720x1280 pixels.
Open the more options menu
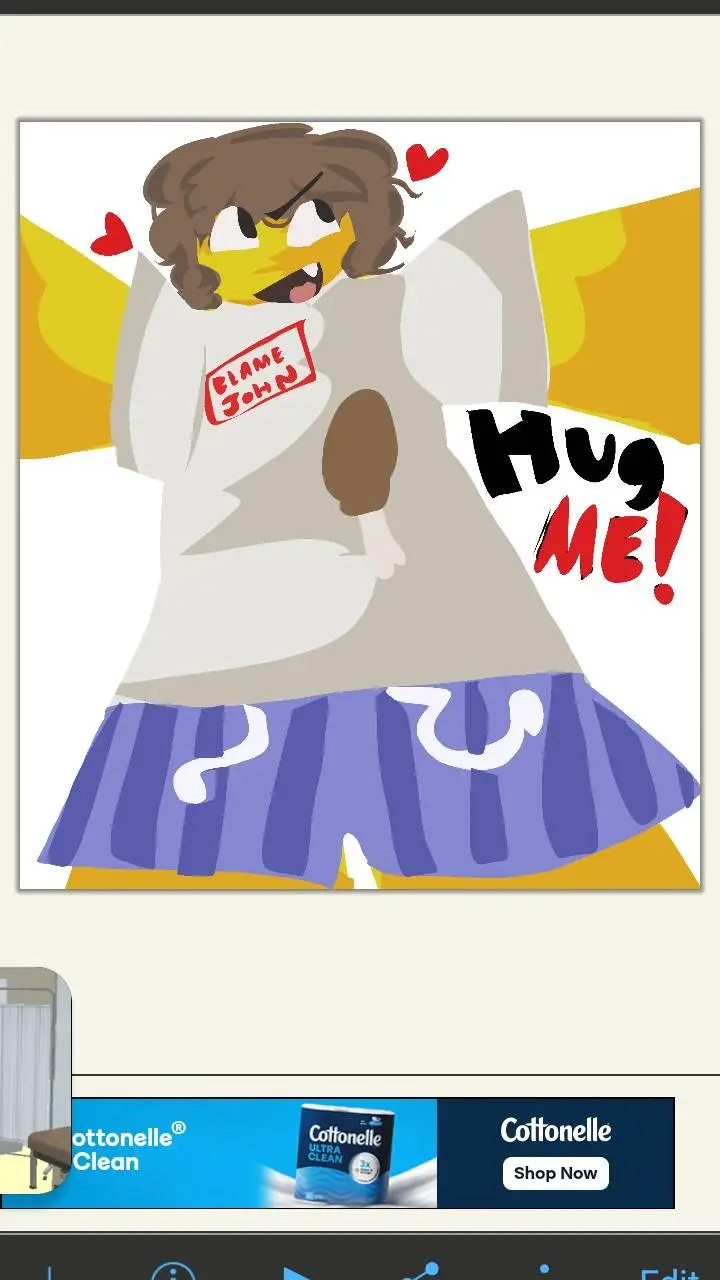tap(544, 1272)
